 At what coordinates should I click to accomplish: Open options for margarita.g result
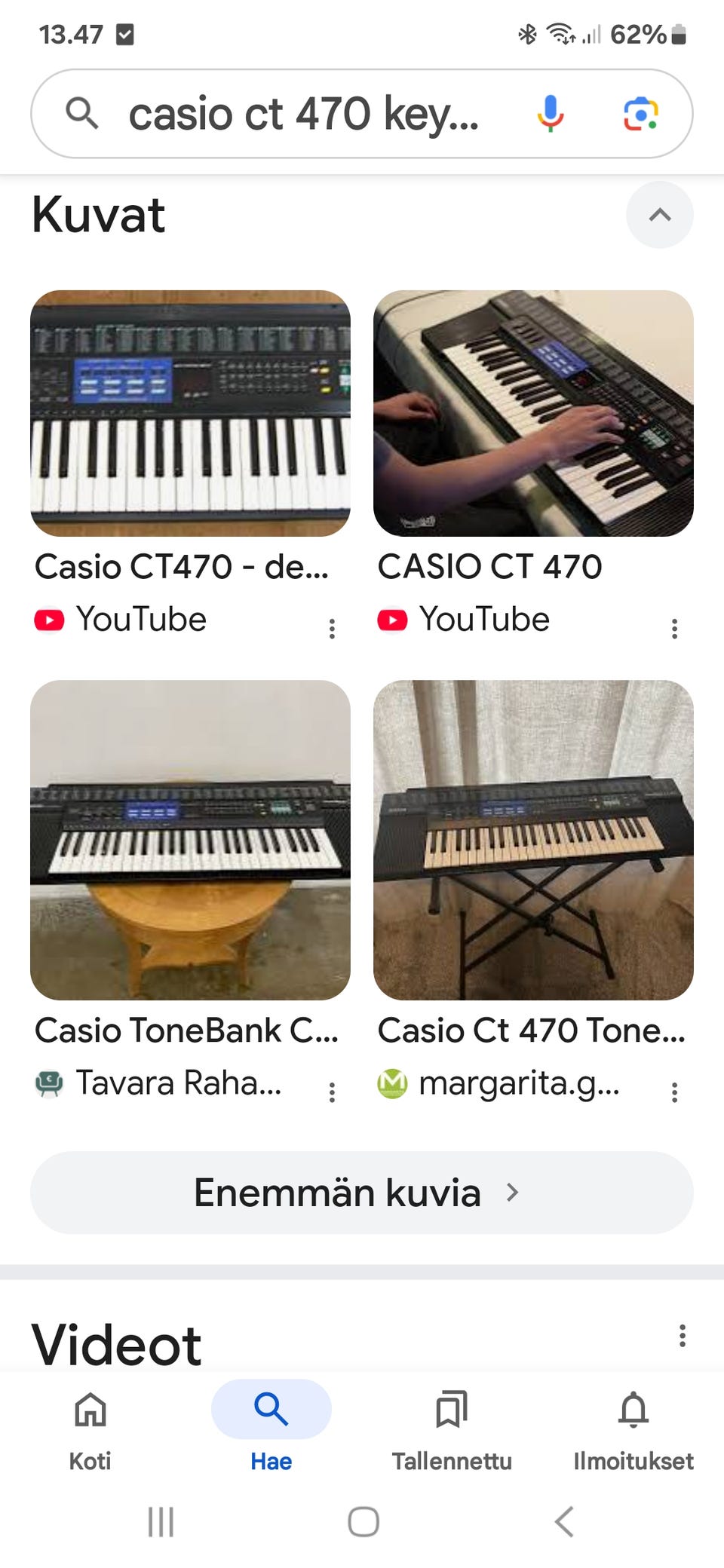click(674, 1092)
